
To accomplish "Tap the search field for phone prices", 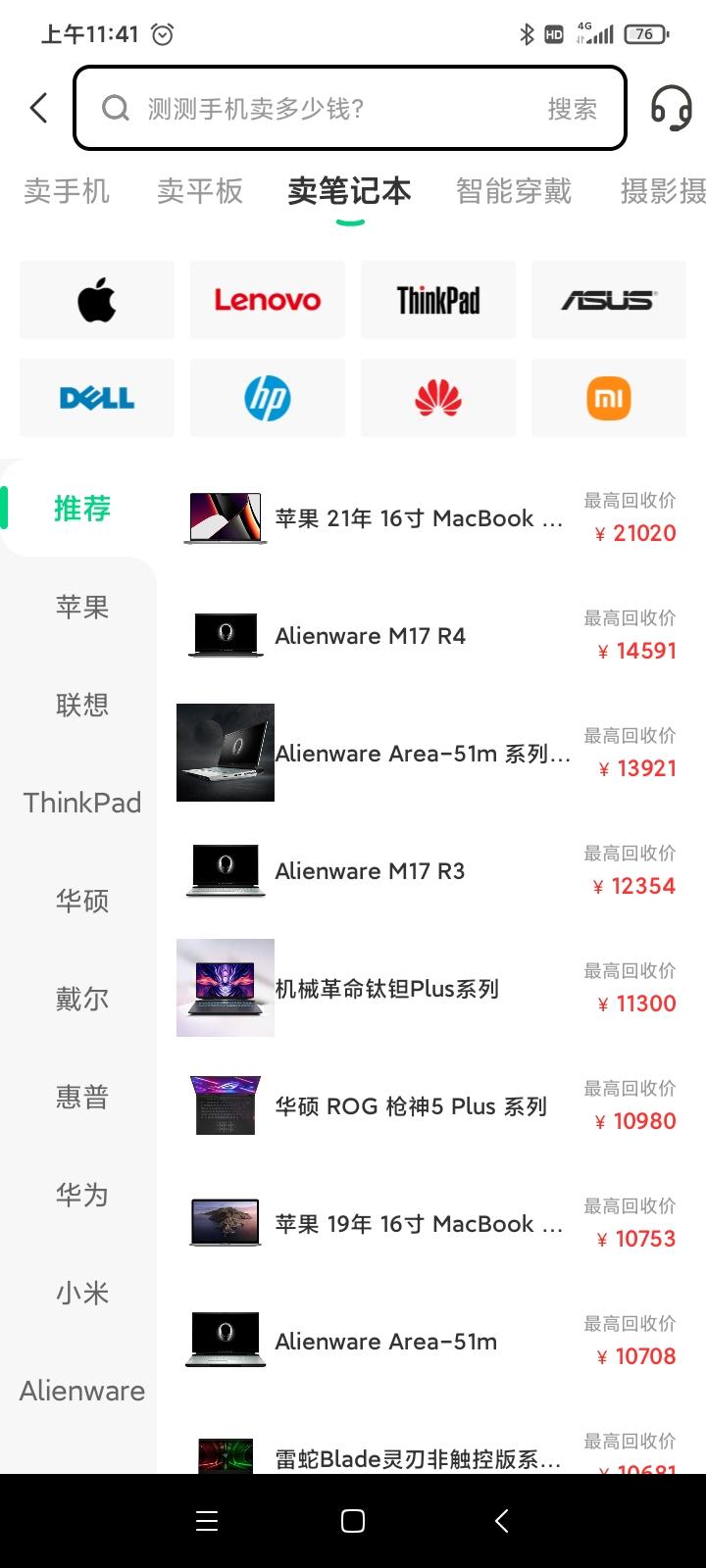I will pos(324,108).
